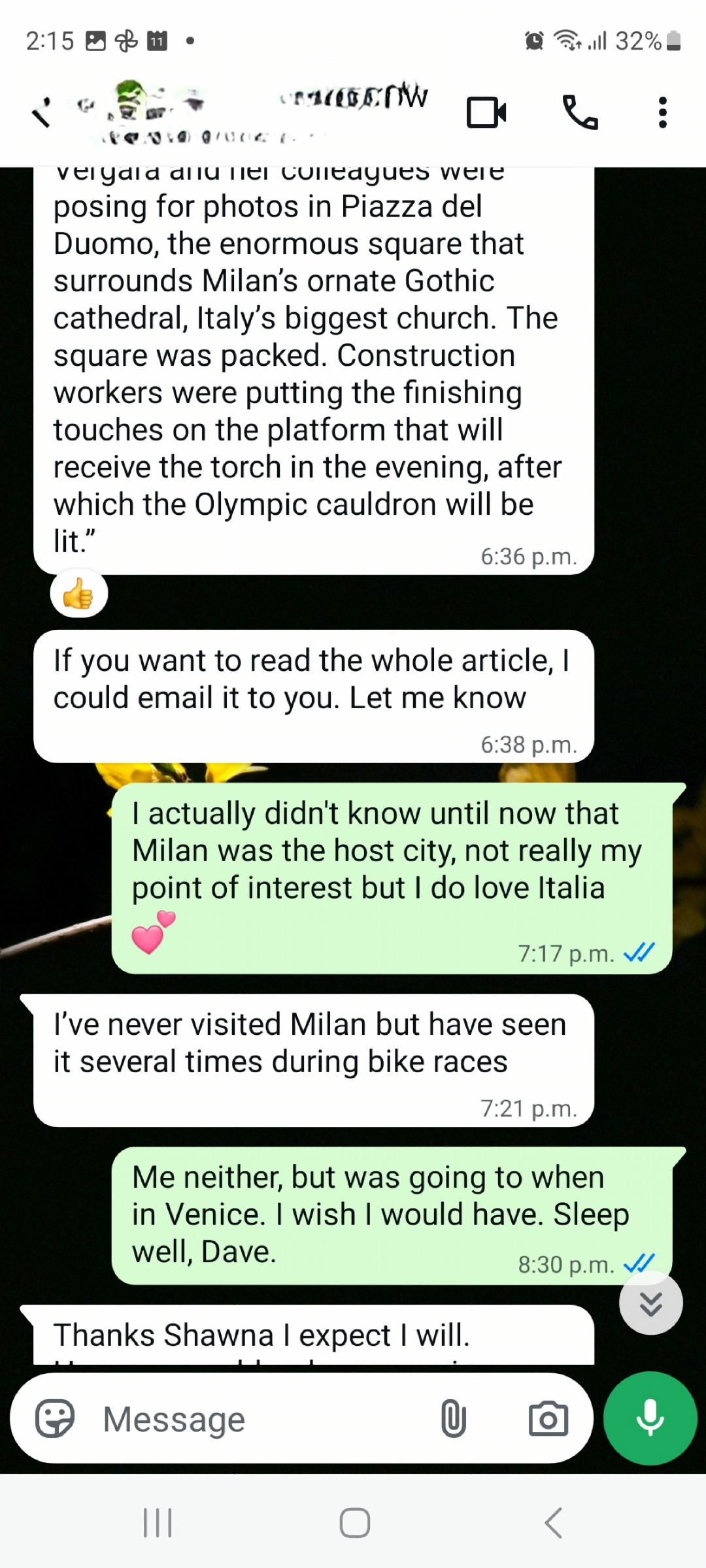
Task: Go back to the chats list
Action: click(x=41, y=112)
